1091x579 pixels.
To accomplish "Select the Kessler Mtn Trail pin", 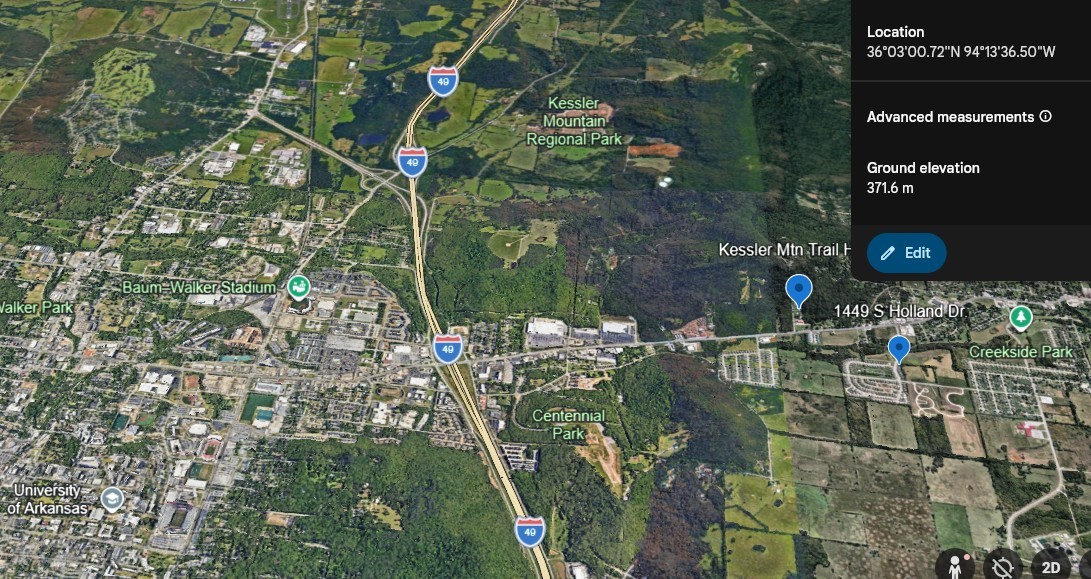I will [x=798, y=290].
